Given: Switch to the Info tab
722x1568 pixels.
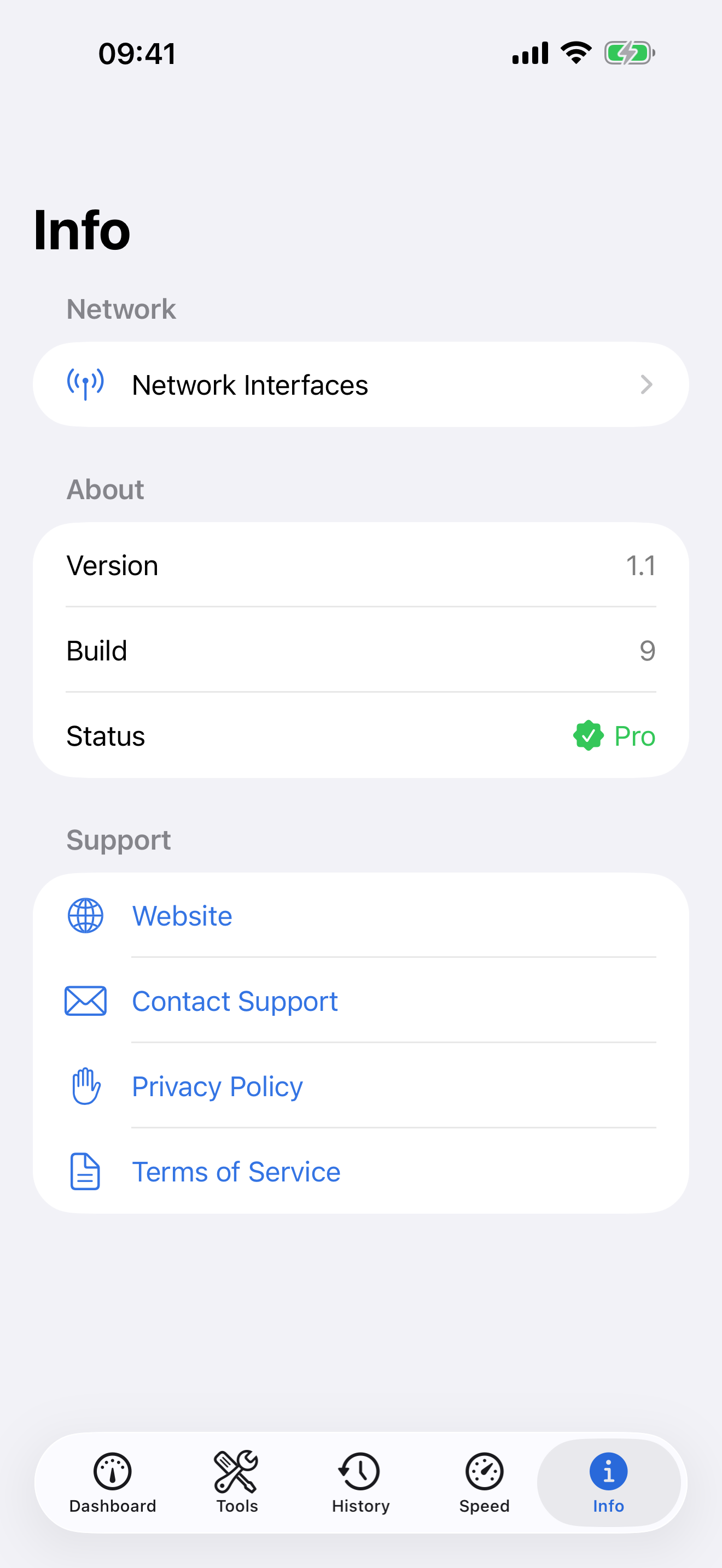Looking at the screenshot, I should [608, 1479].
